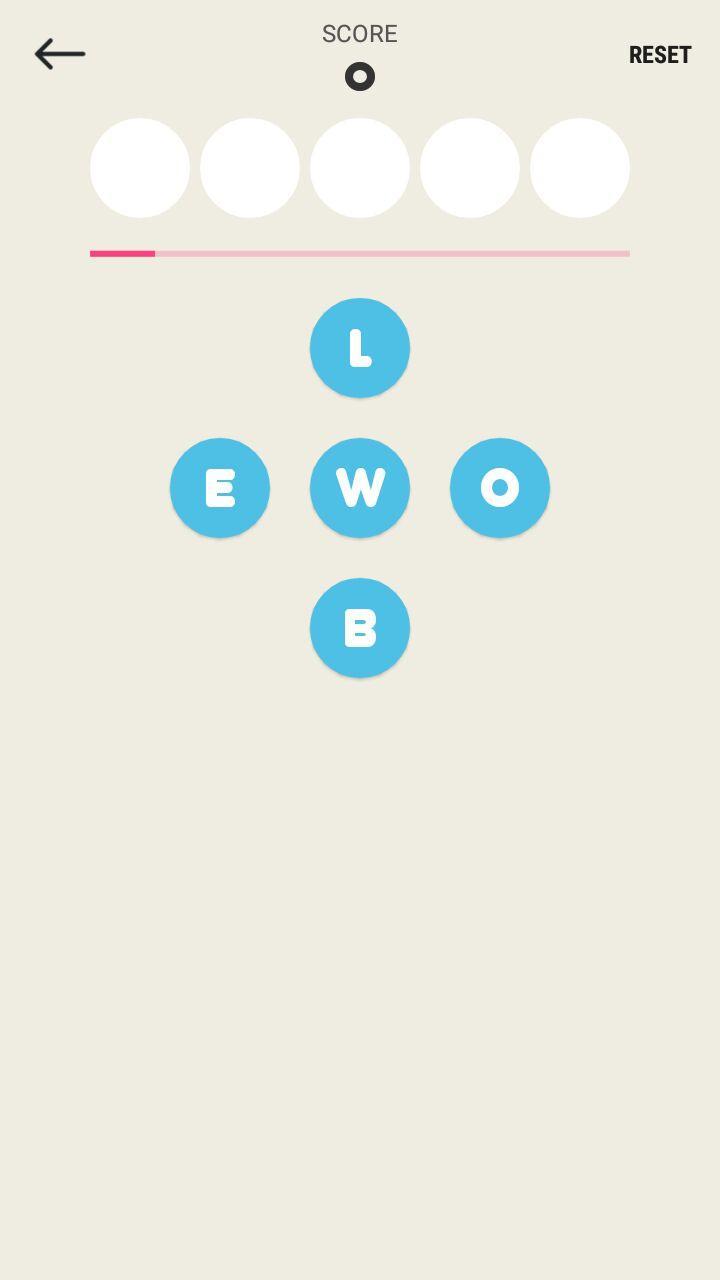
Task: Tap the letter O tile
Action: (500, 488)
